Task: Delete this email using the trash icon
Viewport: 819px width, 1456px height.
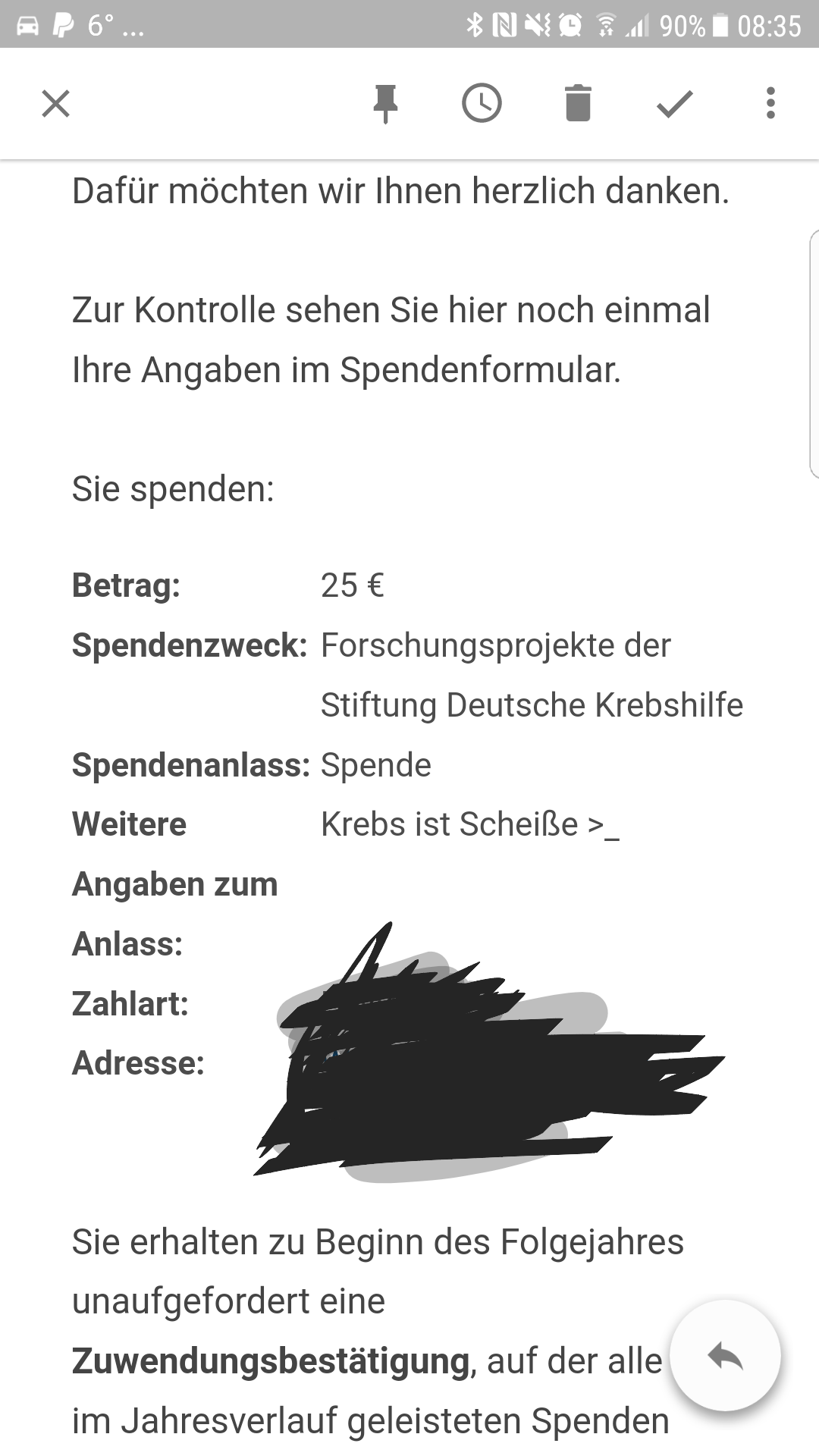Action: [x=578, y=103]
